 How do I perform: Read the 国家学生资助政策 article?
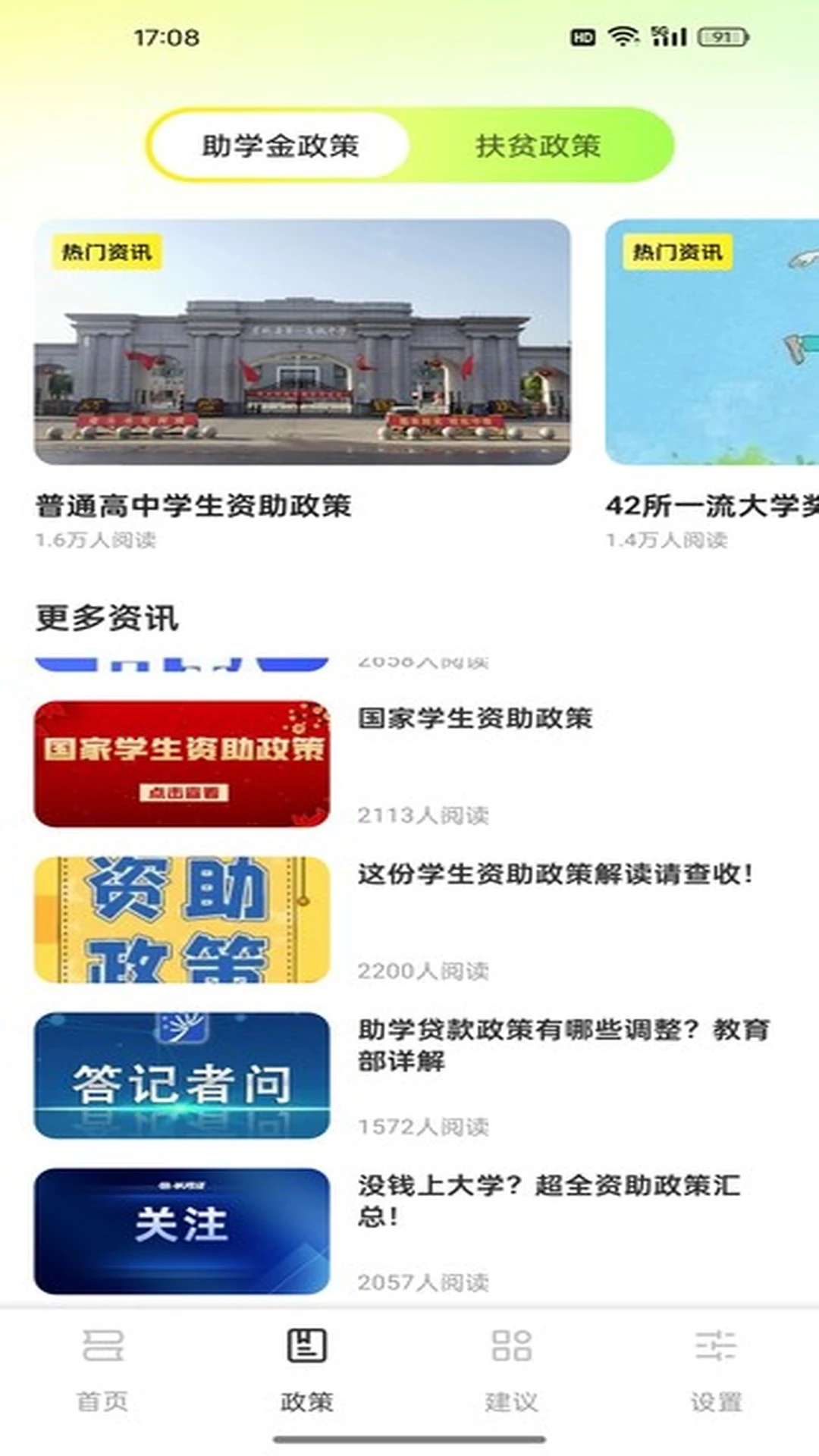[x=475, y=721]
